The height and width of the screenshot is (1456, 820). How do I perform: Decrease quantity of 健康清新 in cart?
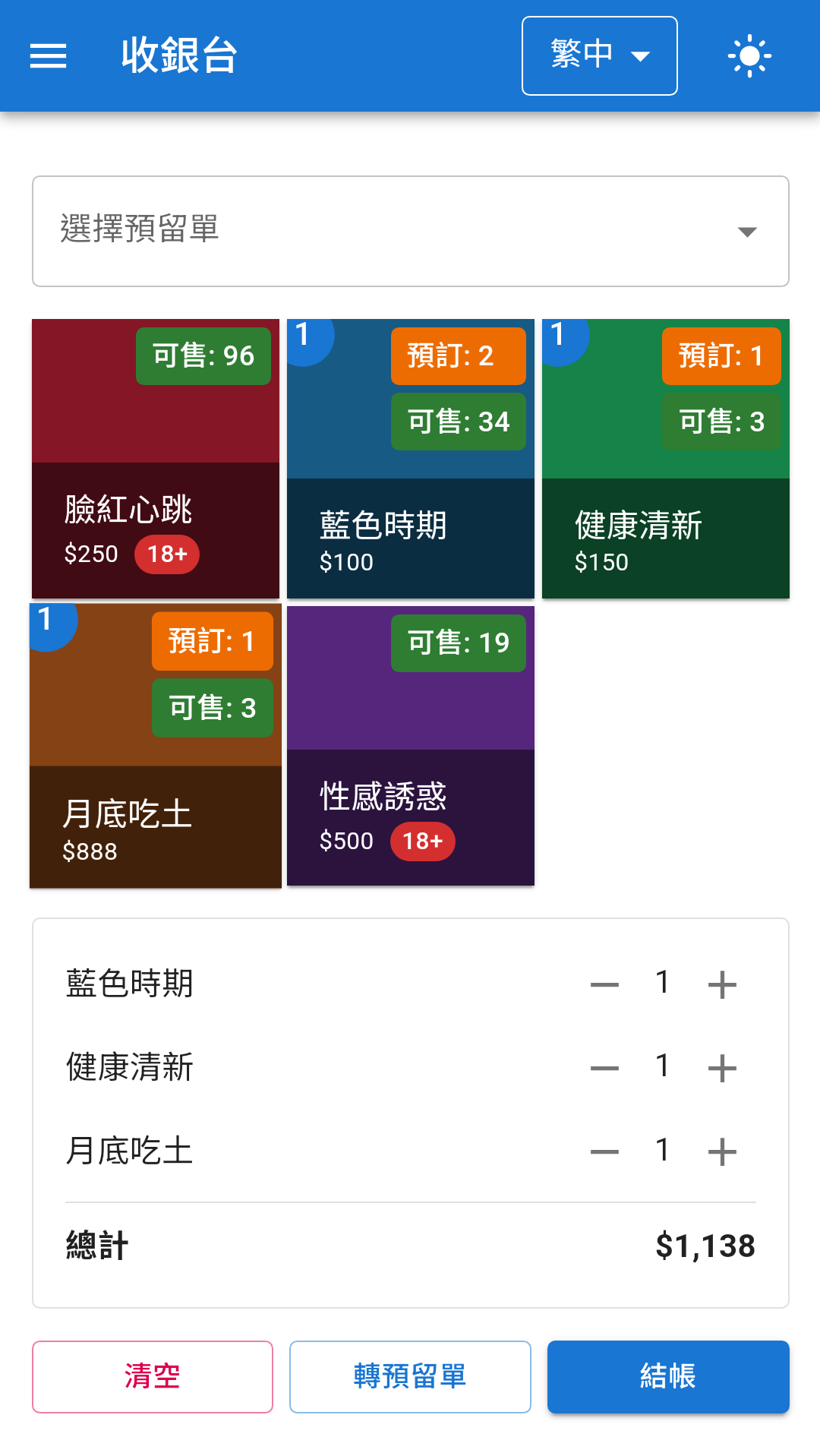[x=605, y=1069]
